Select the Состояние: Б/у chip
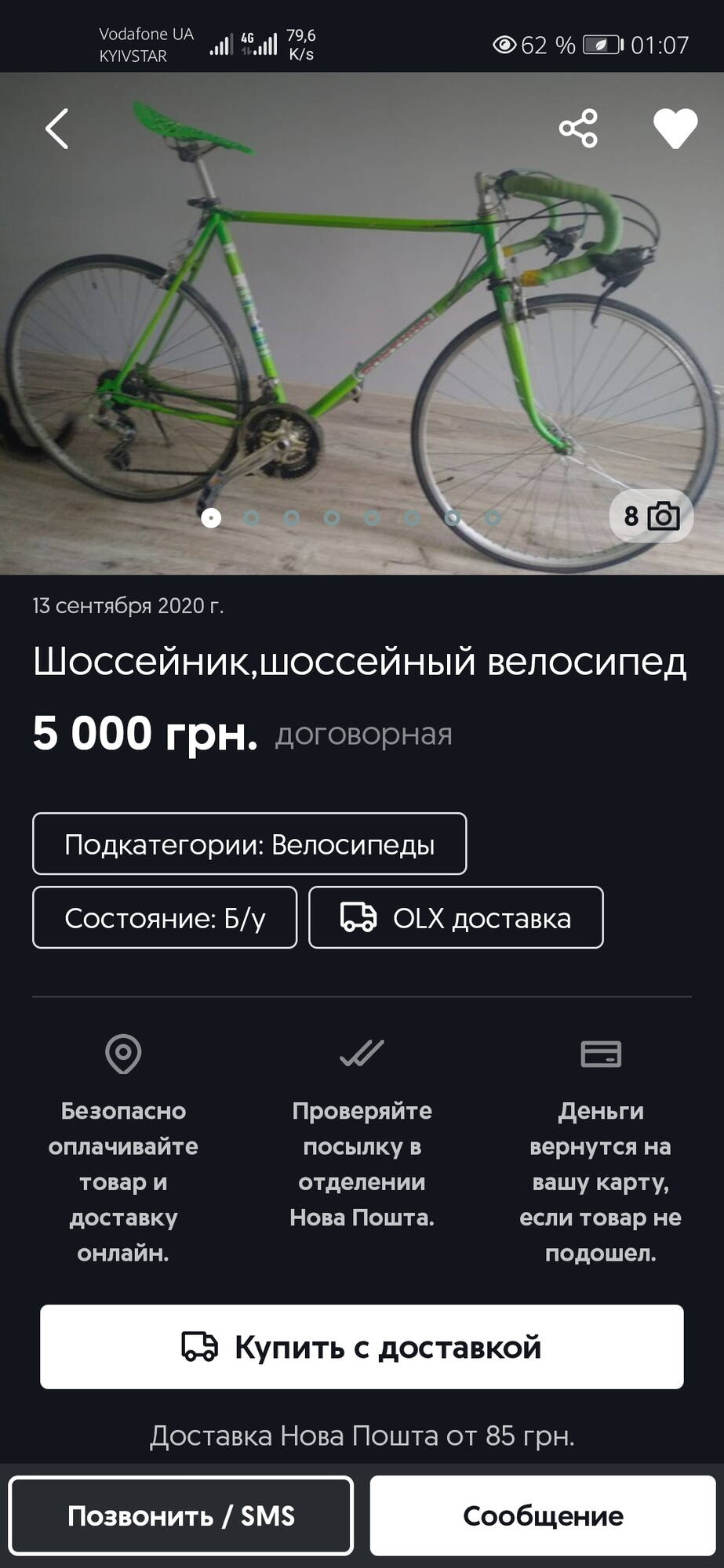This screenshot has width=724, height=1568. 165,917
